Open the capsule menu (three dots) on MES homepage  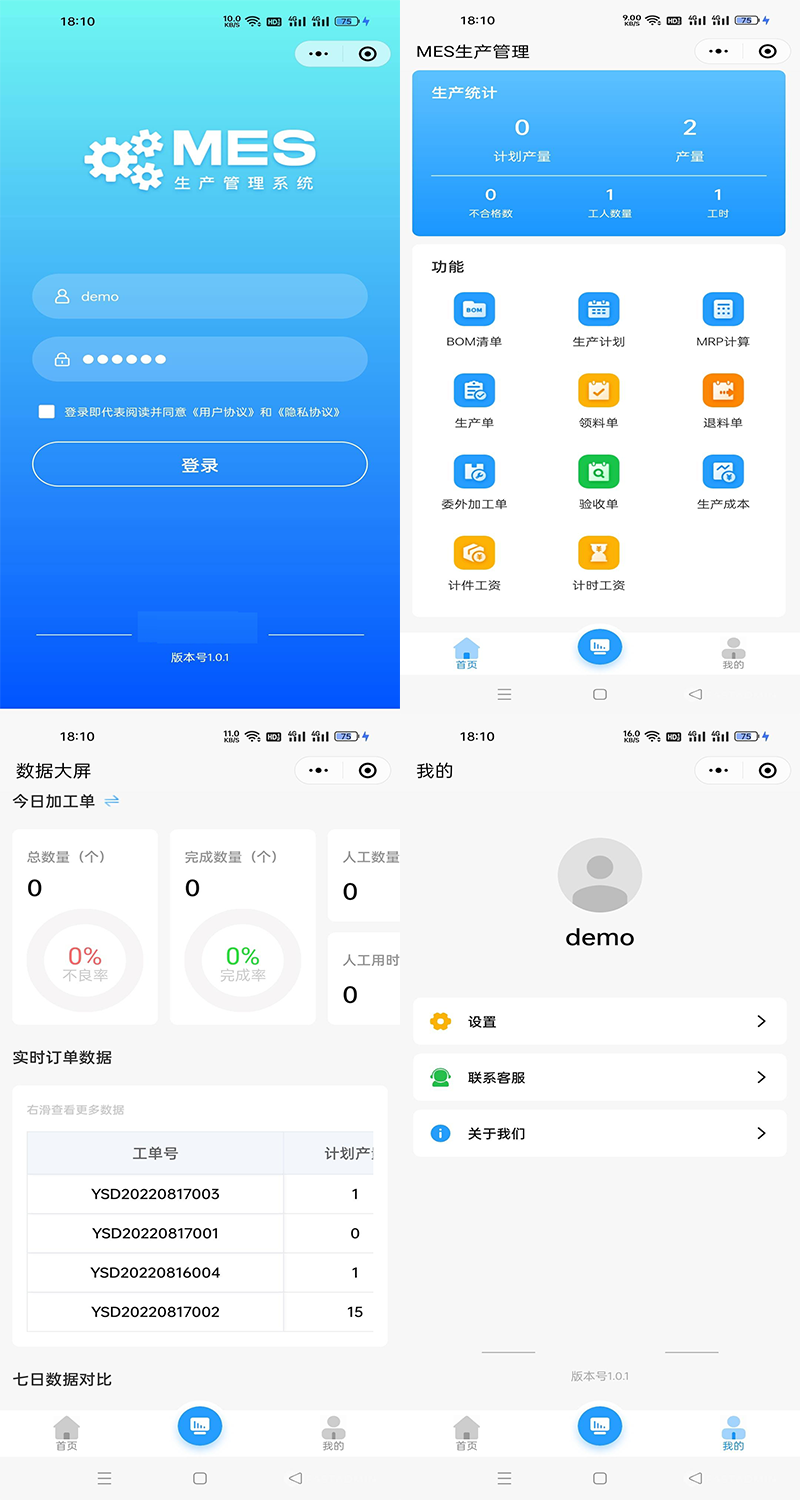(718, 51)
